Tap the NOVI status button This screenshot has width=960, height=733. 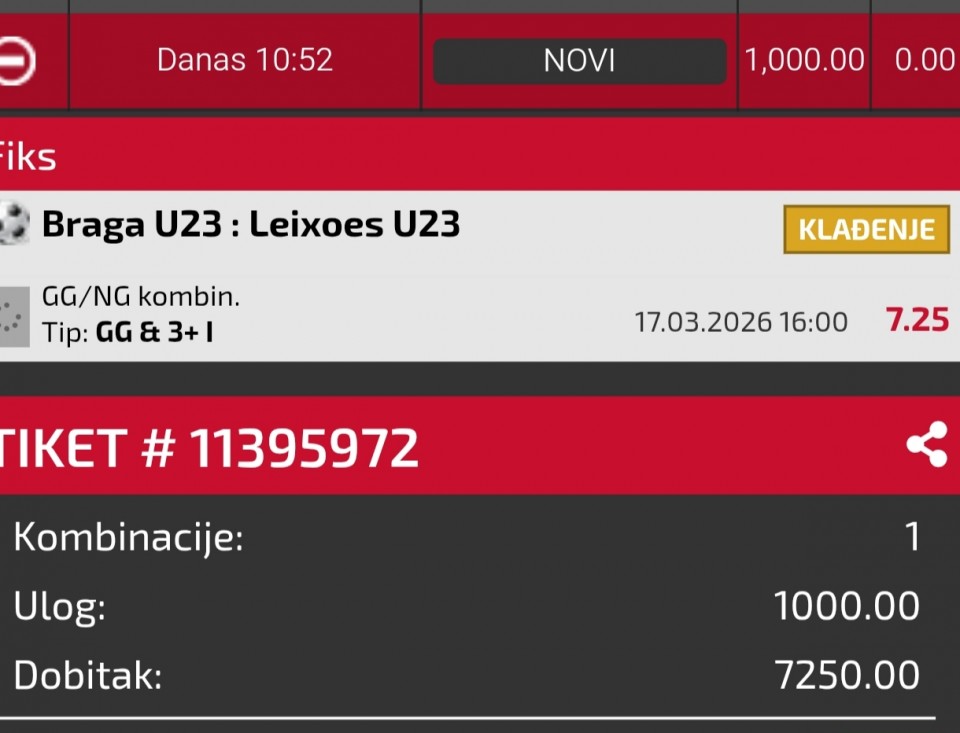[x=579, y=61]
